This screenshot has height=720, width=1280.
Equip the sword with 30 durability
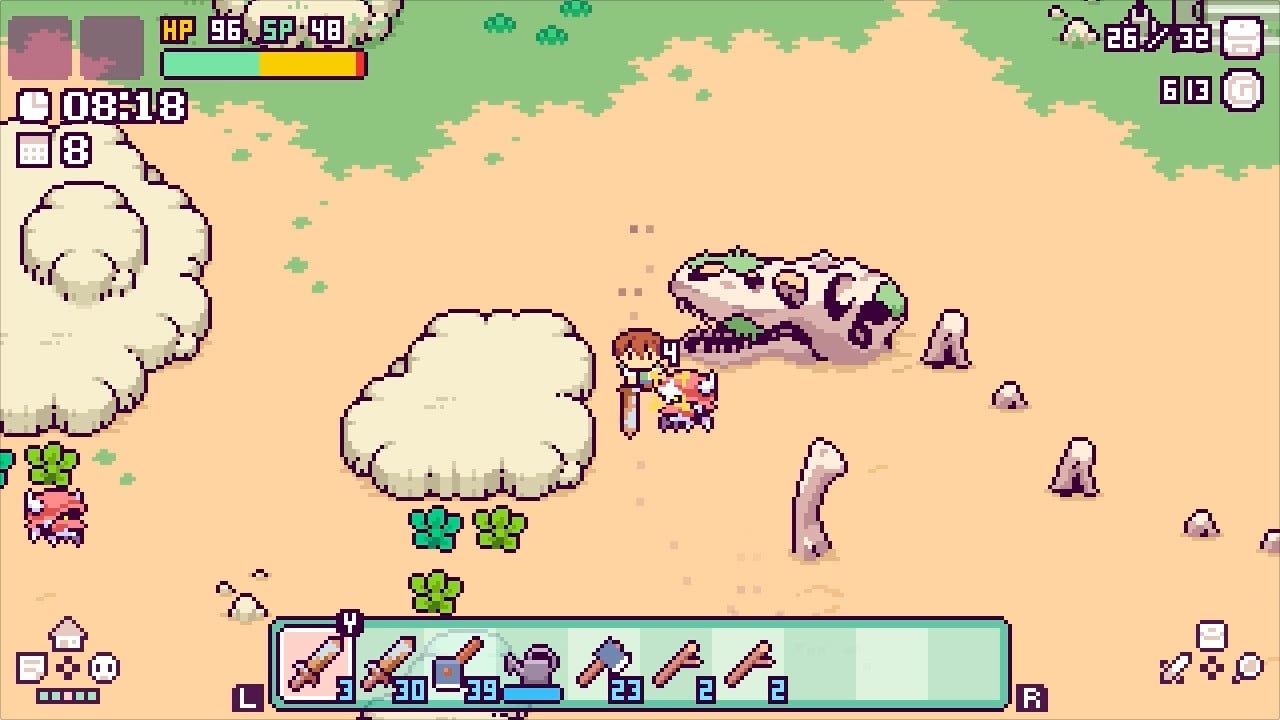pyautogui.click(x=388, y=662)
